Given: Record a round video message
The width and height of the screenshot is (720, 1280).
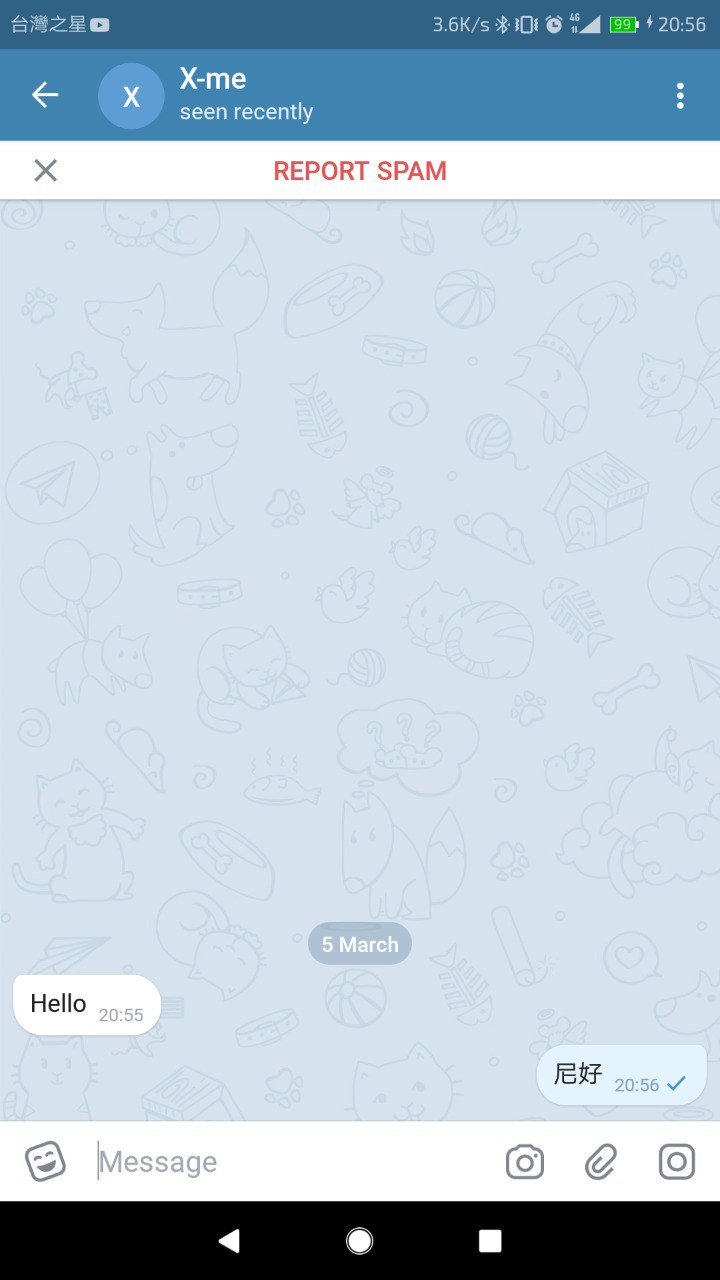Looking at the screenshot, I should 677,1162.
